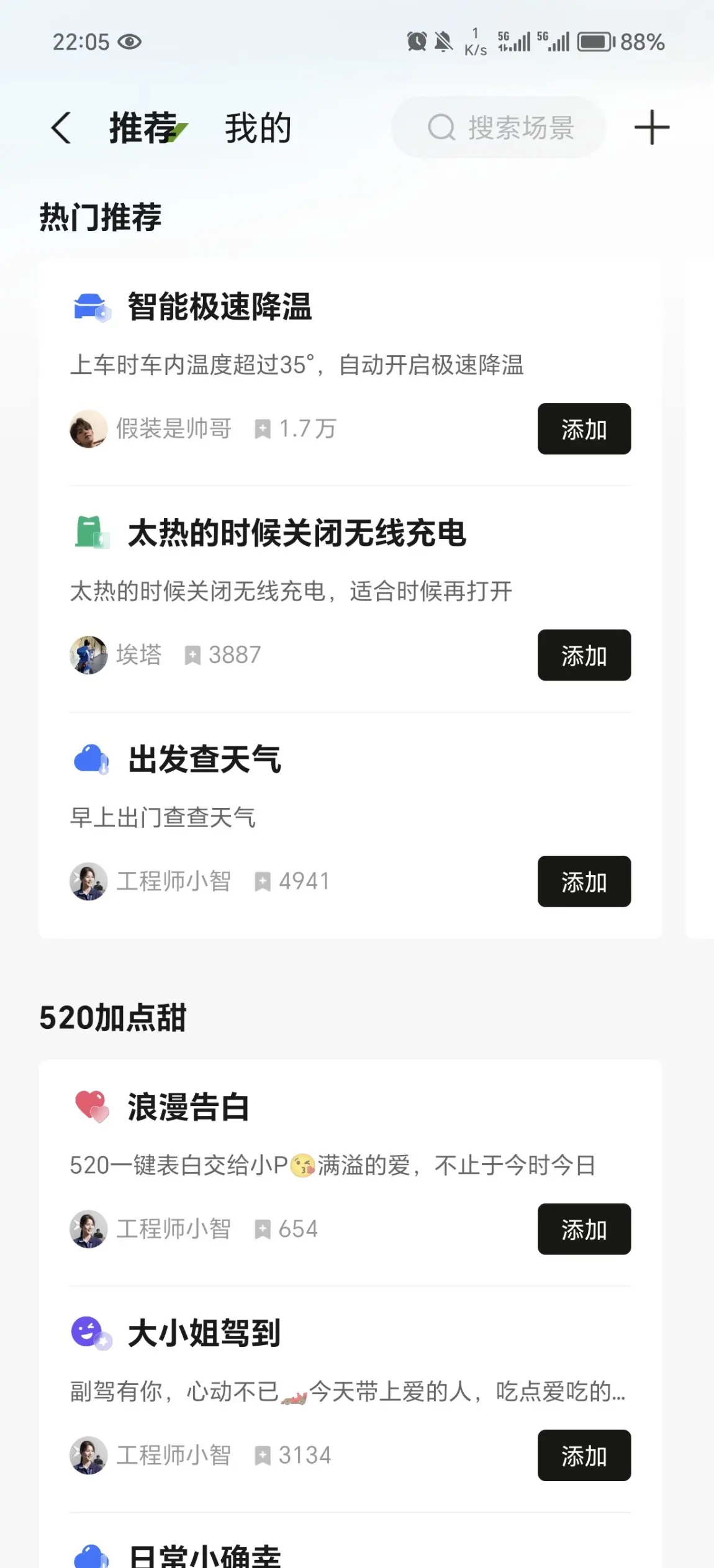Switch to the 我的 tab

258,129
